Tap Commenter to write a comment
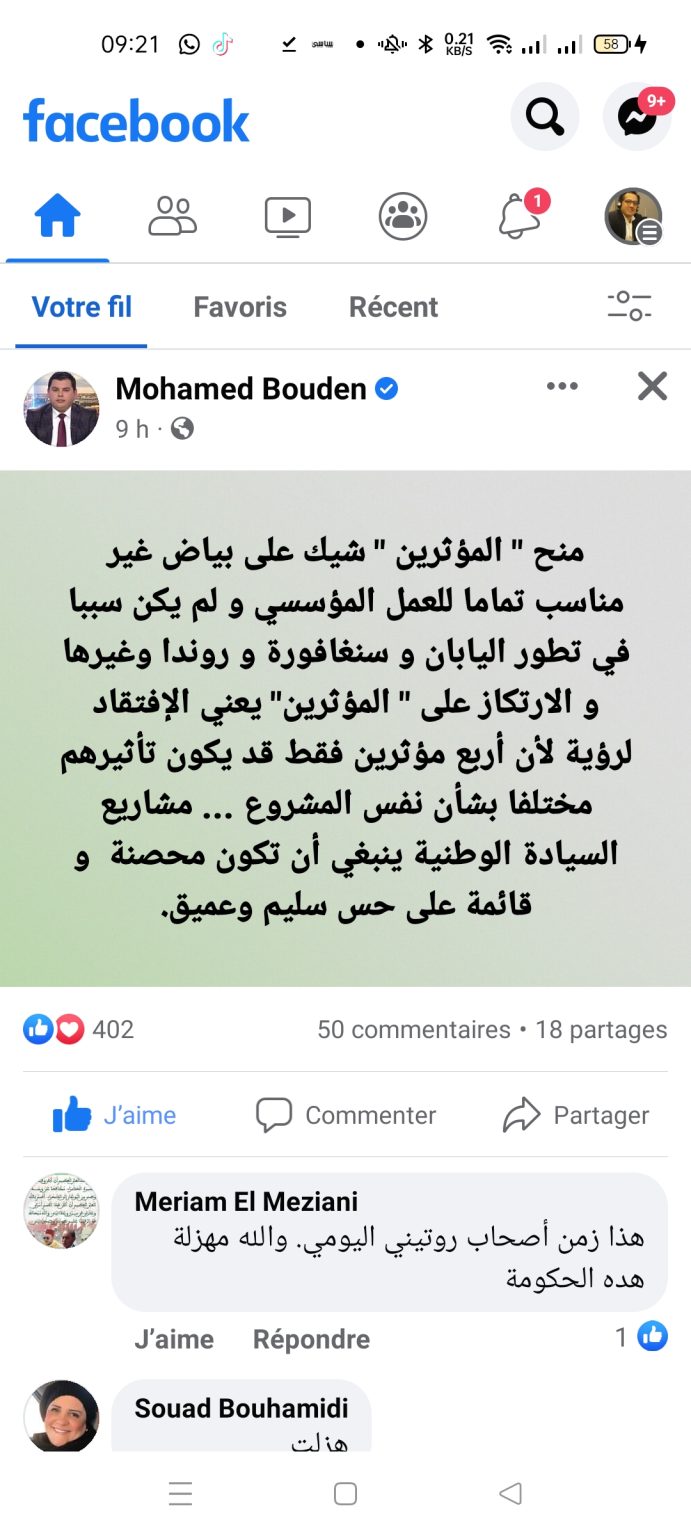Screen dimensions: 691x1536 point(346,1115)
